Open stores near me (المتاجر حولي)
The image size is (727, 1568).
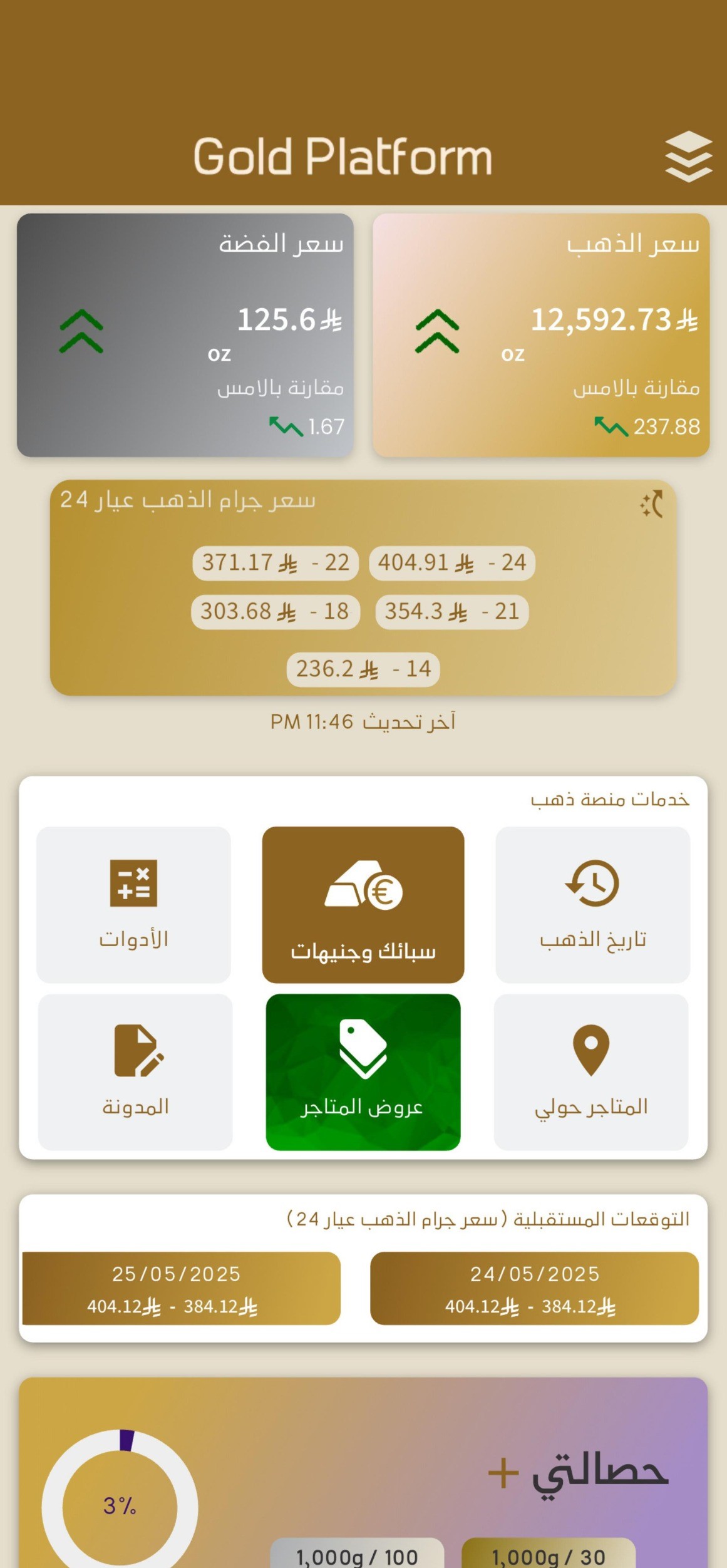[591, 1071]
